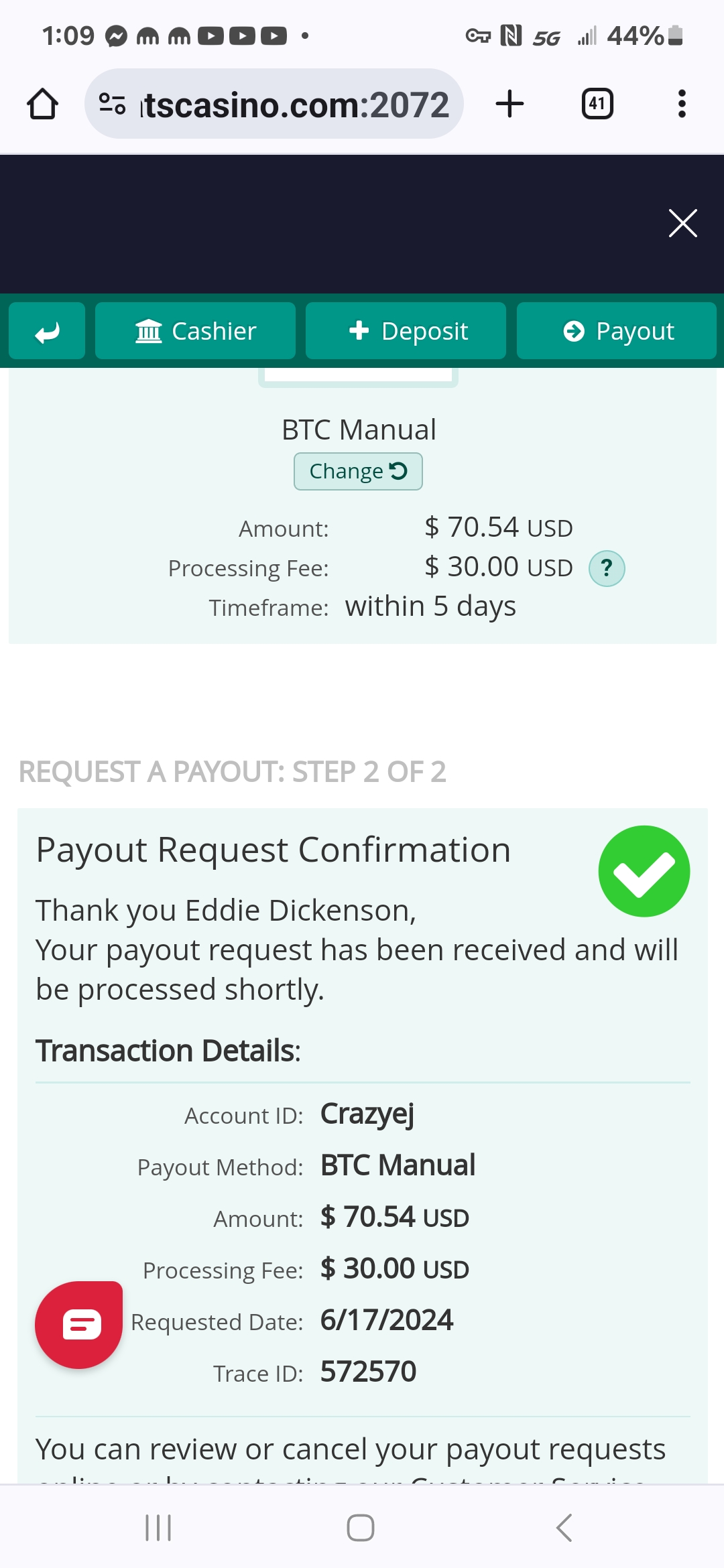Viewport: 724px width, 1568px height.
Task: Open the Payout page
Action: pyautogui.click(x=617, y=331)
